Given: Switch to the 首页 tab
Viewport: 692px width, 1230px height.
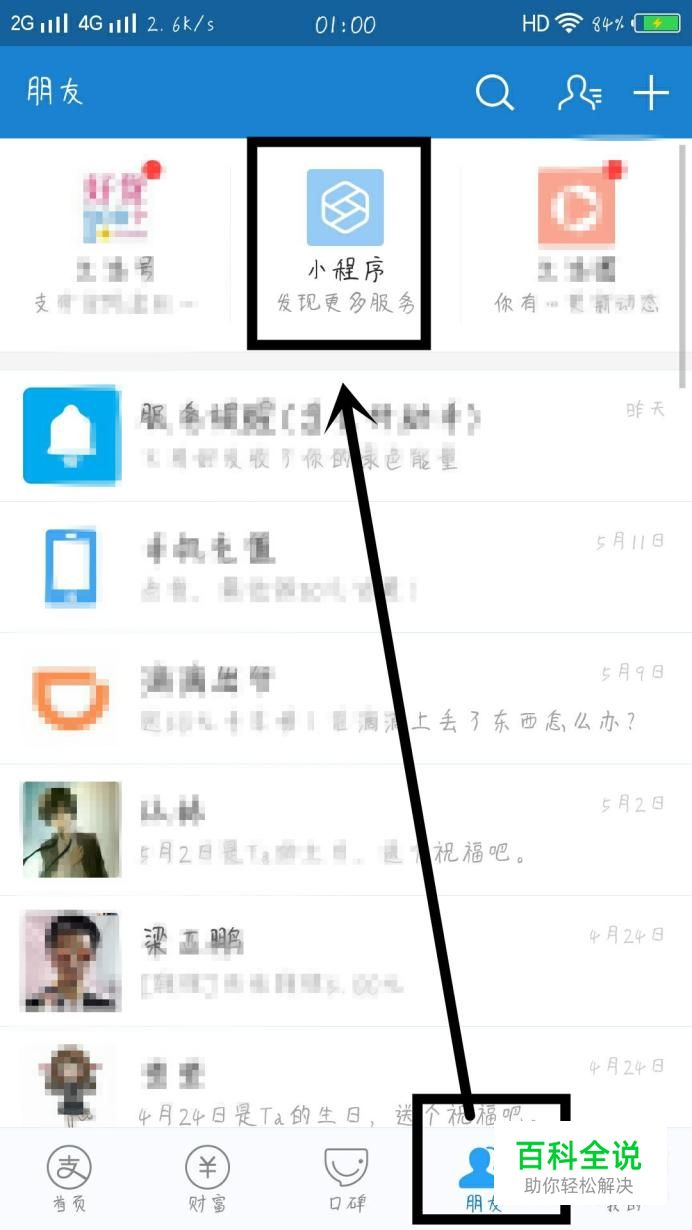Looking at the screenshot, I should coord(69,1178).
